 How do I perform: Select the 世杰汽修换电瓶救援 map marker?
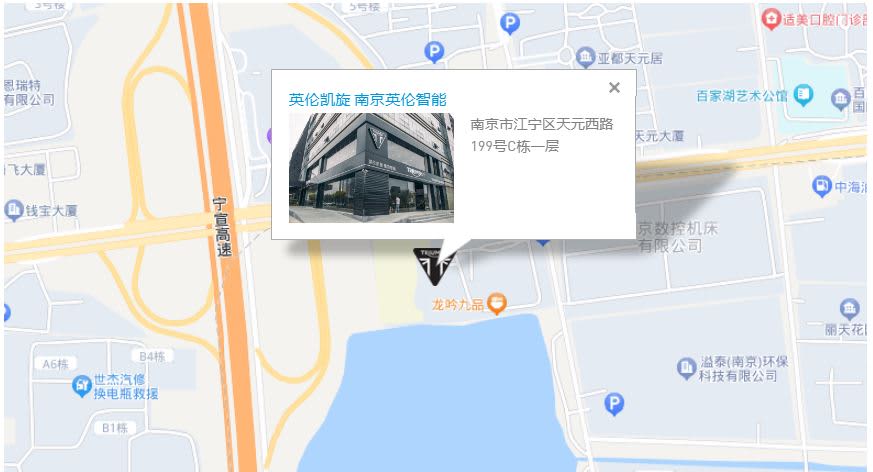click(82, 386)
